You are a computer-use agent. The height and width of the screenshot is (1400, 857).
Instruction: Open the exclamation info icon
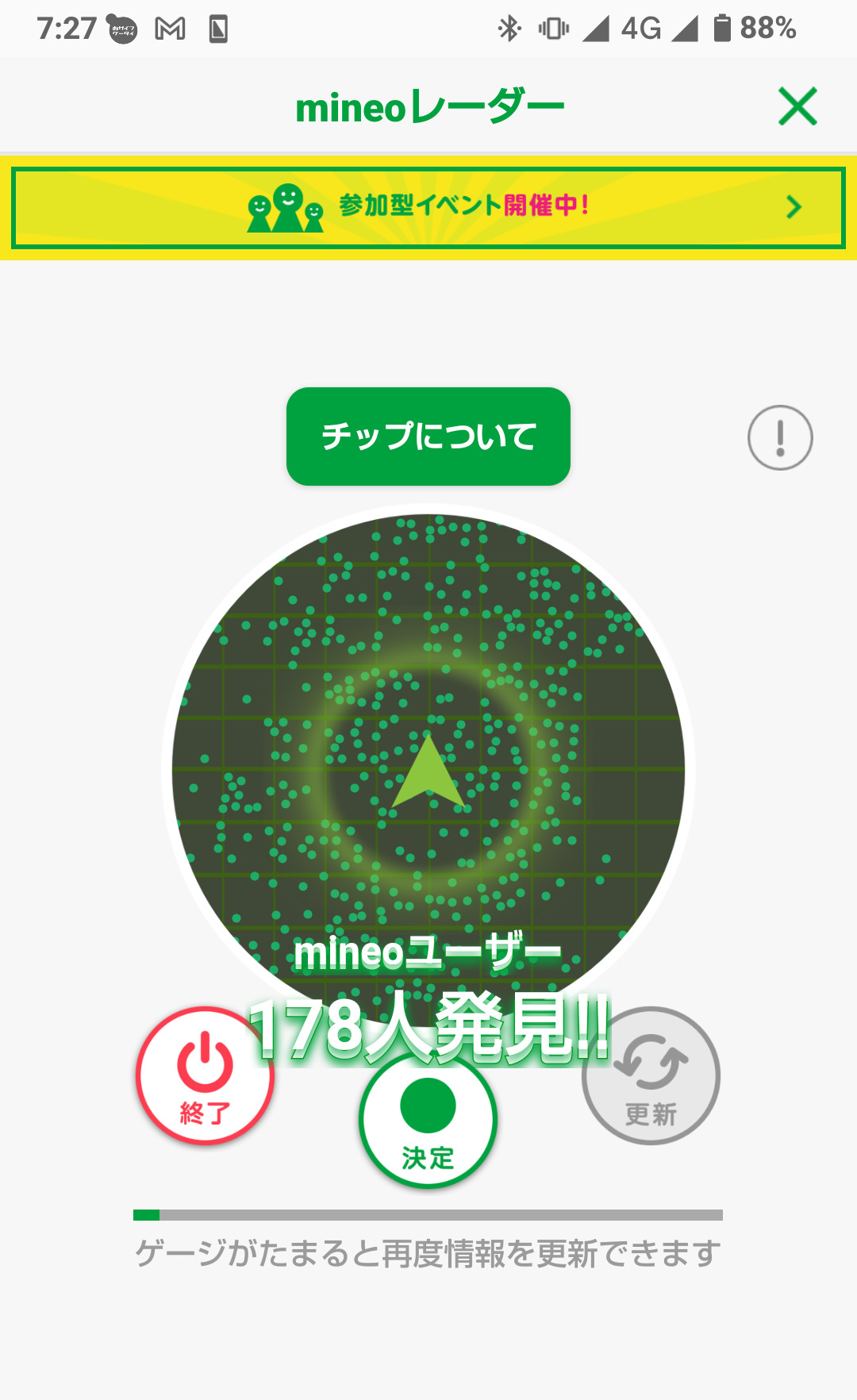(x=780, y=437)
